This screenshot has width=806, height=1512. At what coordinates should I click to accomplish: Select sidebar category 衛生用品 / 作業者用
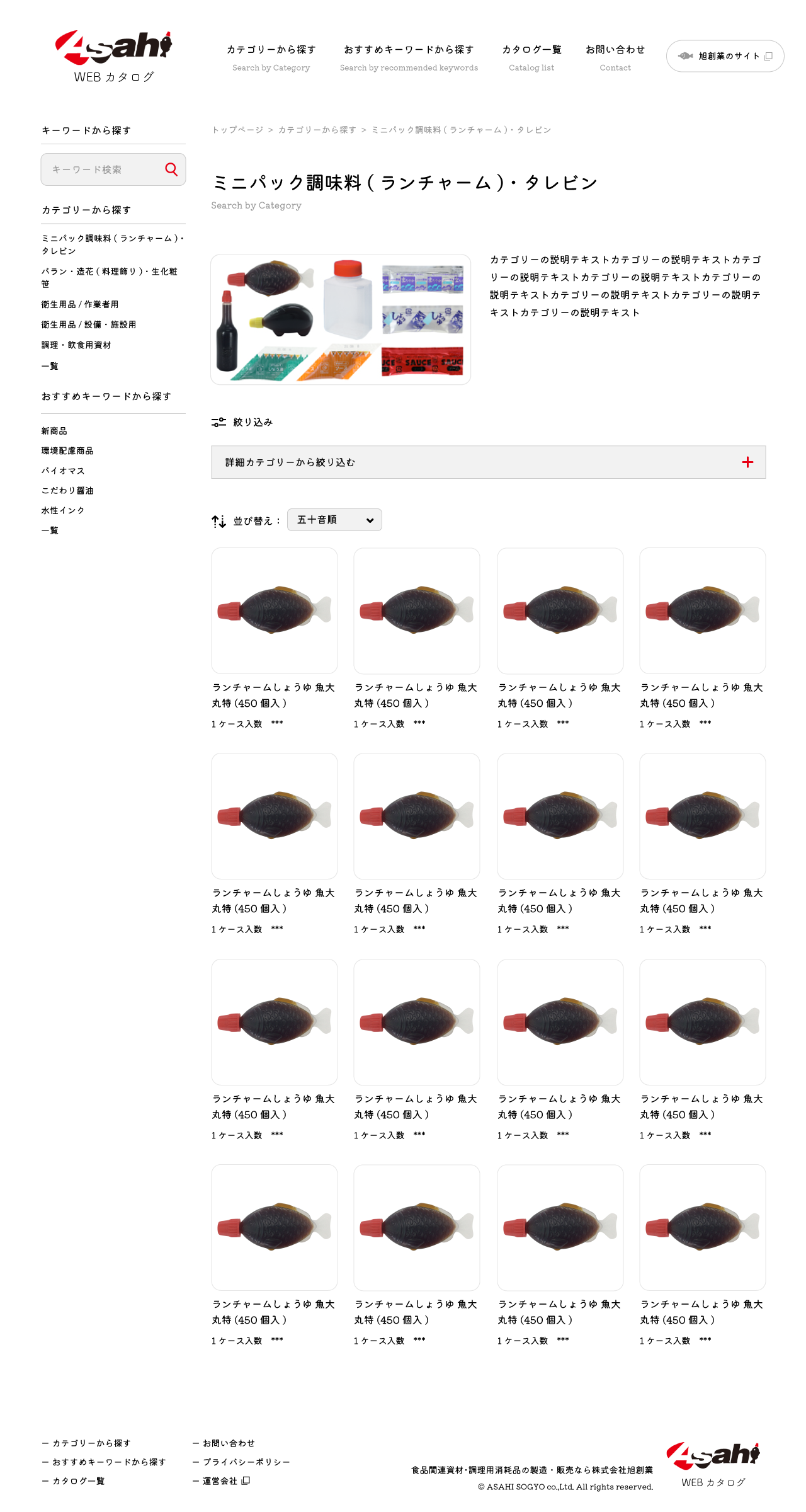(80, 304)
